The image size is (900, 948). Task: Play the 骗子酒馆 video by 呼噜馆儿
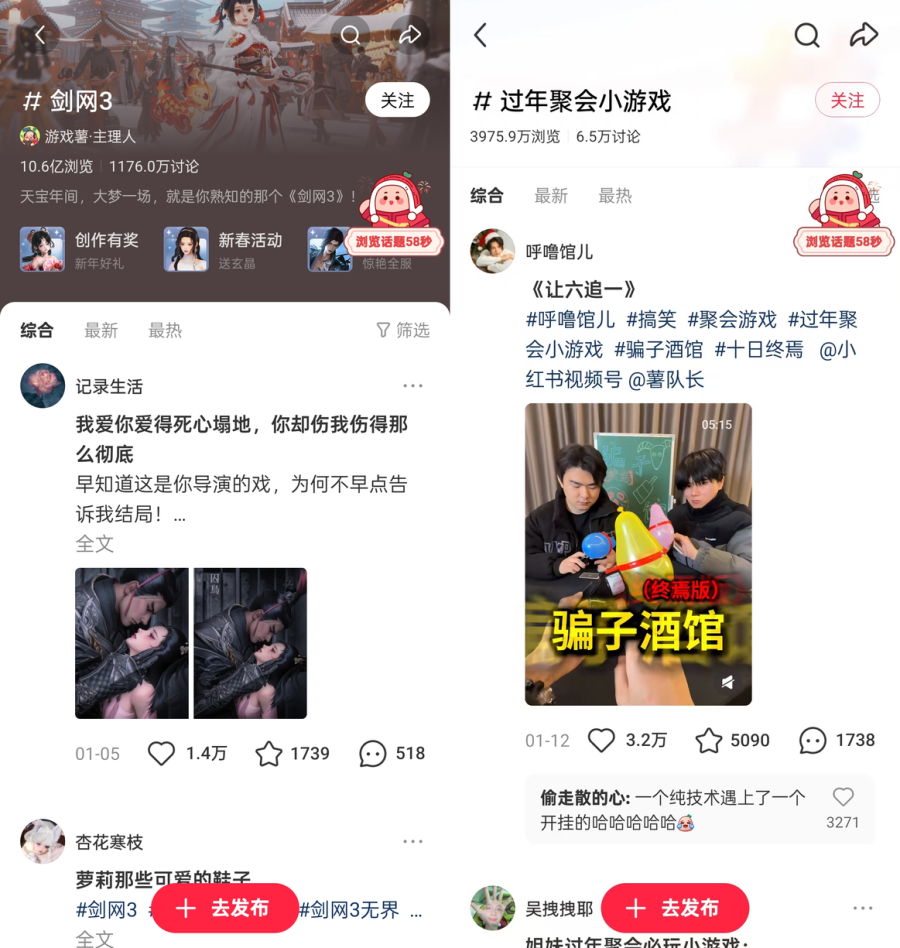point(638,554)
